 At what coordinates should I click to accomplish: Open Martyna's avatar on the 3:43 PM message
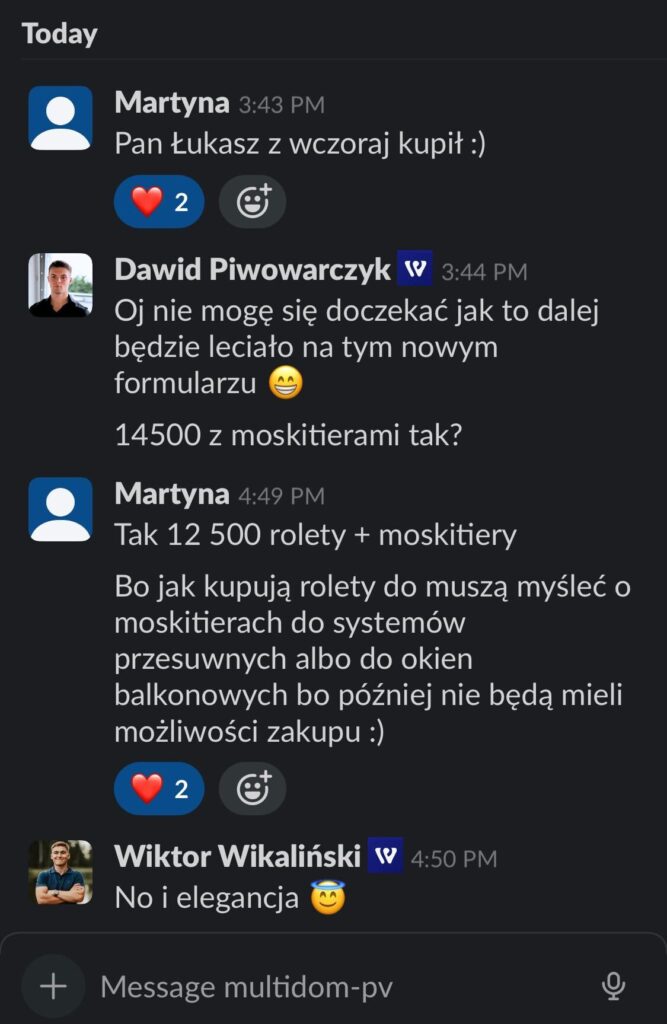pos(60,118)
